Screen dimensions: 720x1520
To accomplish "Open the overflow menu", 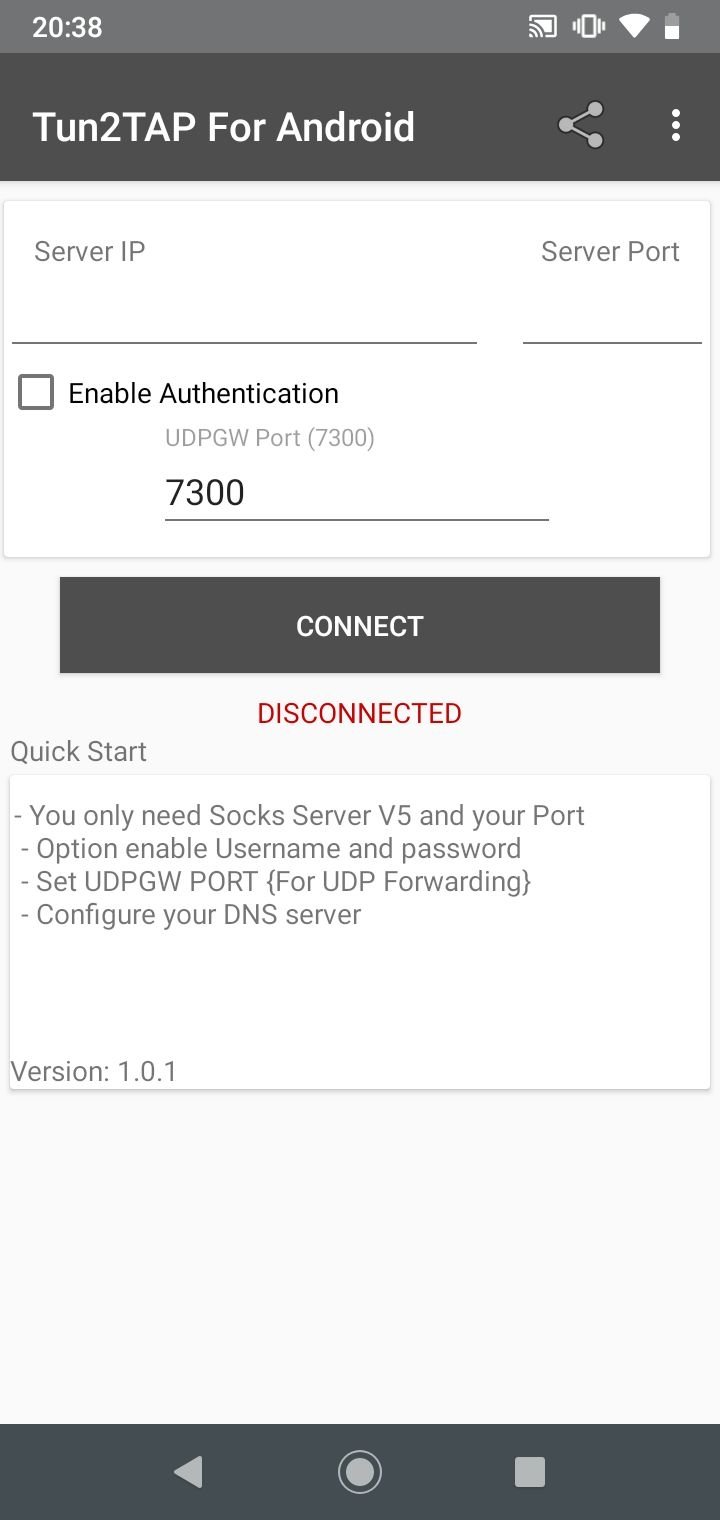I will click(676, 126).
